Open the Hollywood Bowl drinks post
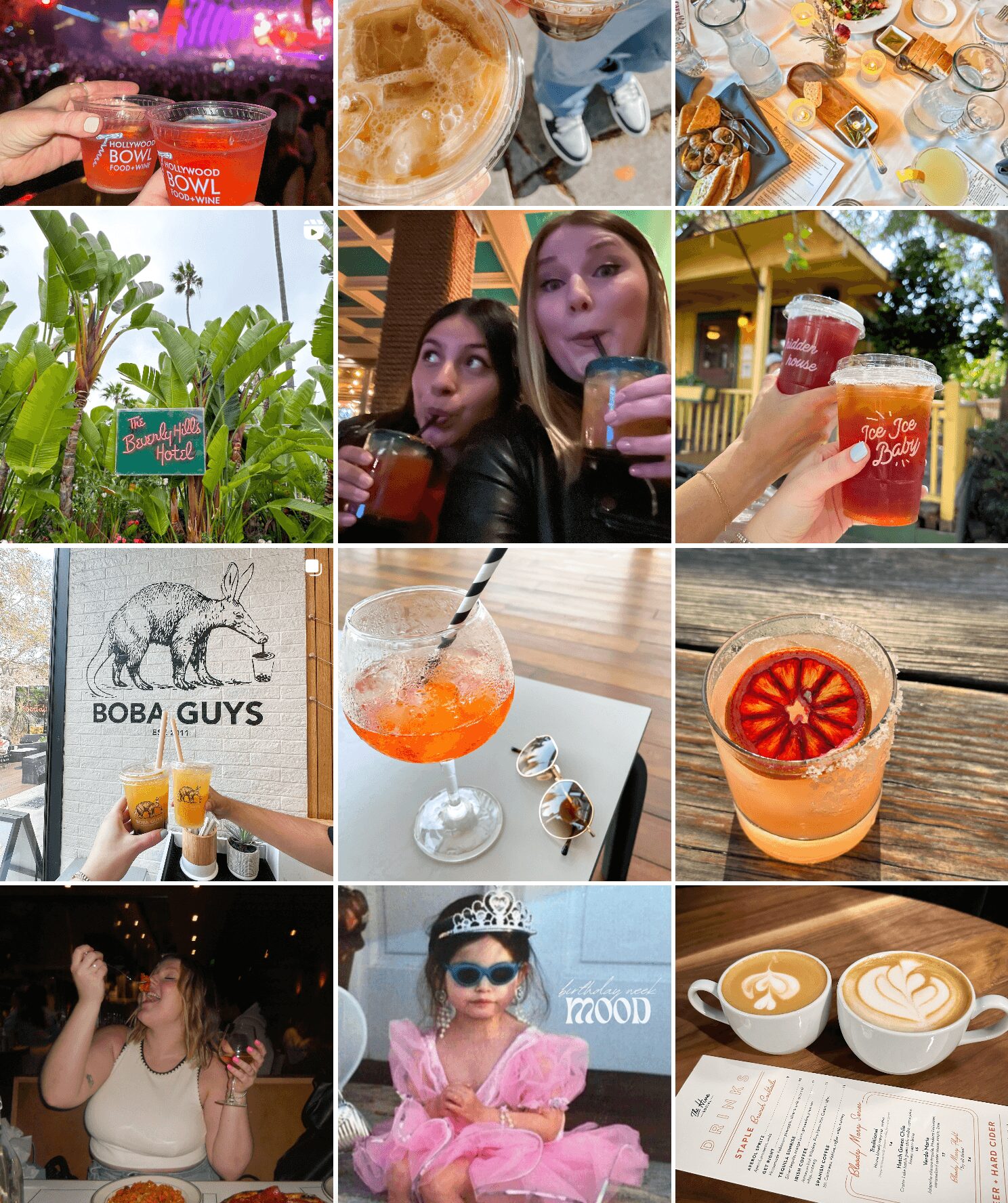The height and width of the screenshot is (1203, 1008). coord(166,102)
